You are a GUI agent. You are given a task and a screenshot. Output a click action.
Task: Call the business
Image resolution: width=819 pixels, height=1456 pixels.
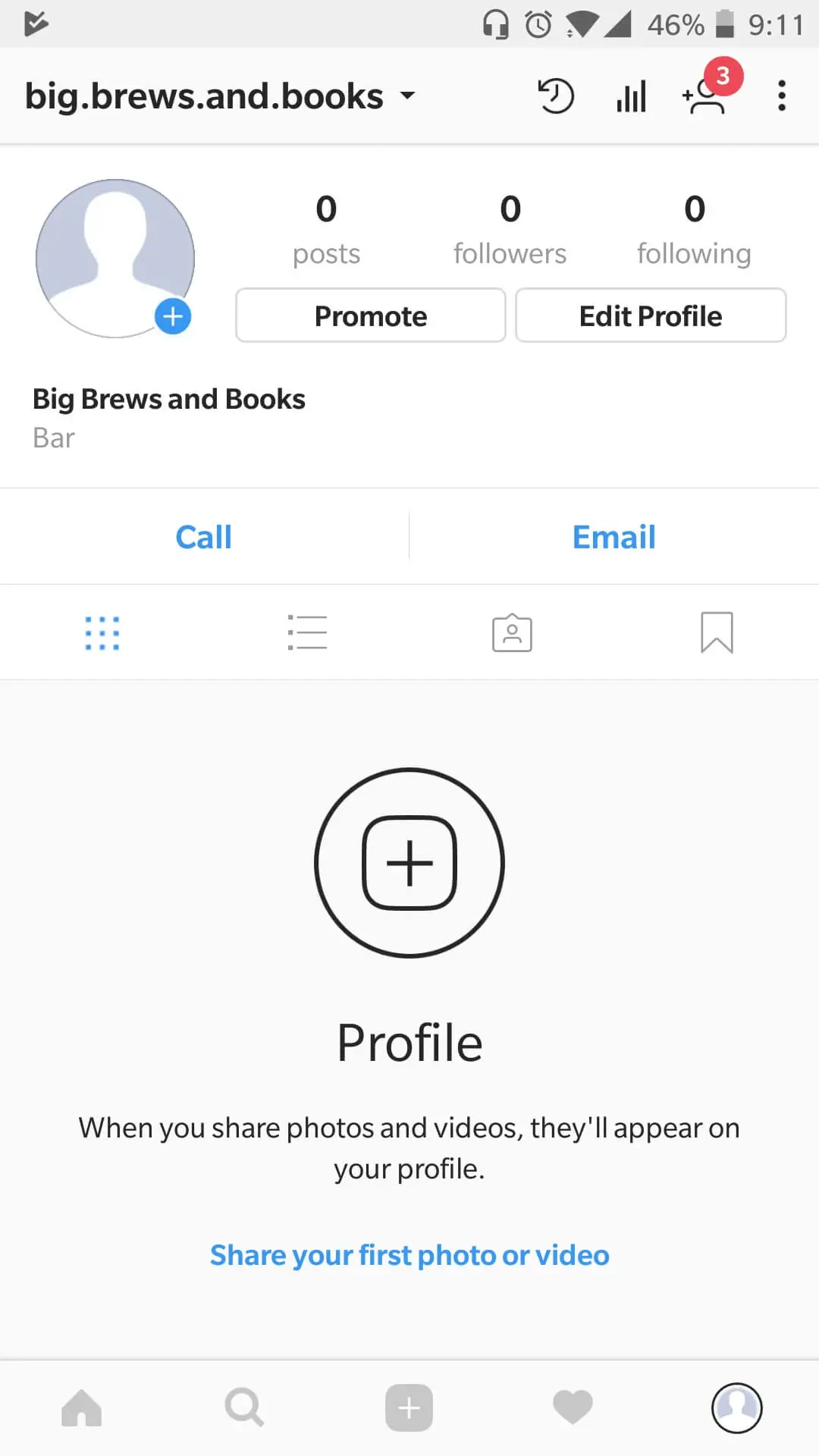coord(203,537)
